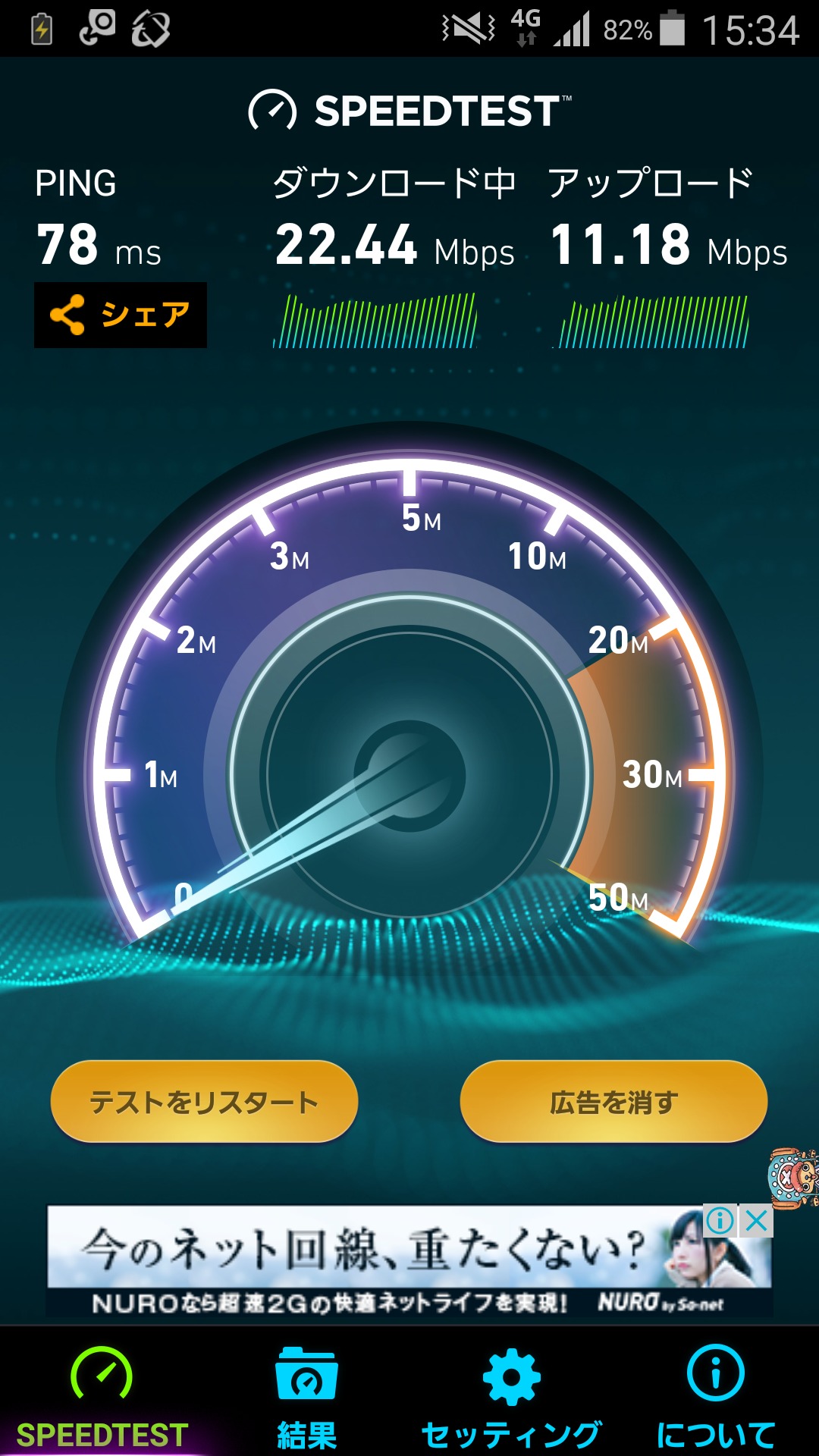819x1456 pixels.
Task: Close the NURO ad banner
Action: point(757,1221)
